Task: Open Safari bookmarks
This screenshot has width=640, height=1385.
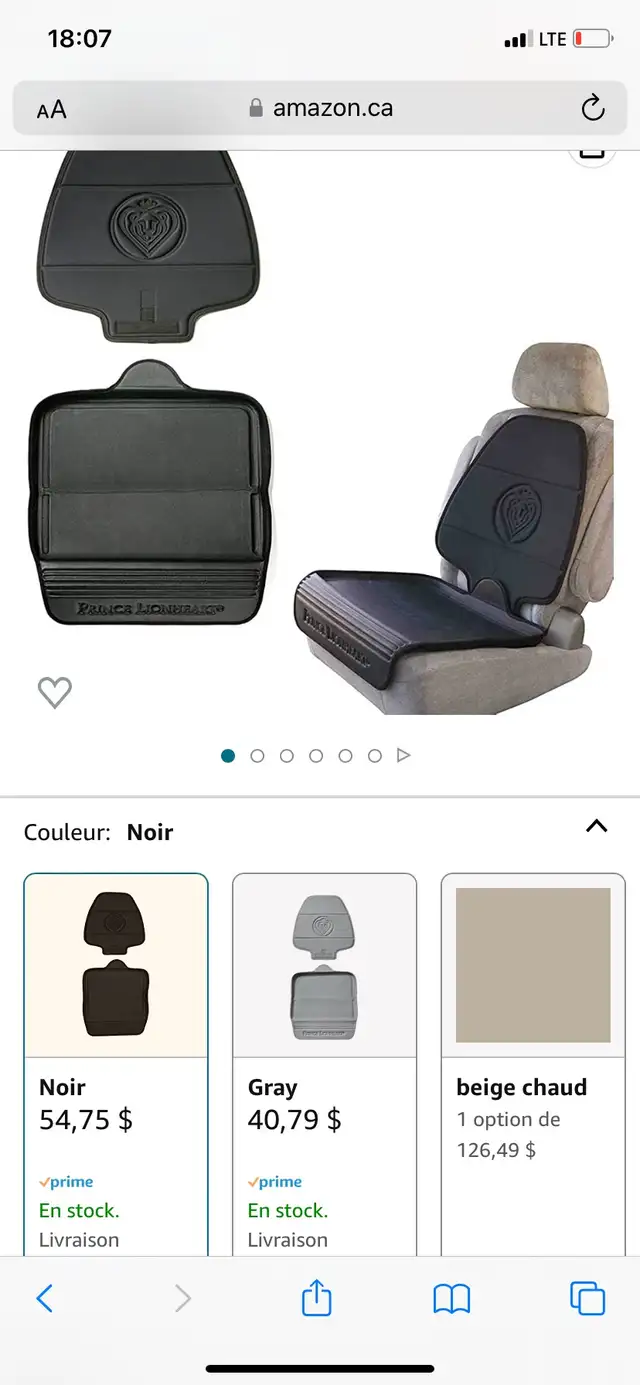Action: [451, 1299]
